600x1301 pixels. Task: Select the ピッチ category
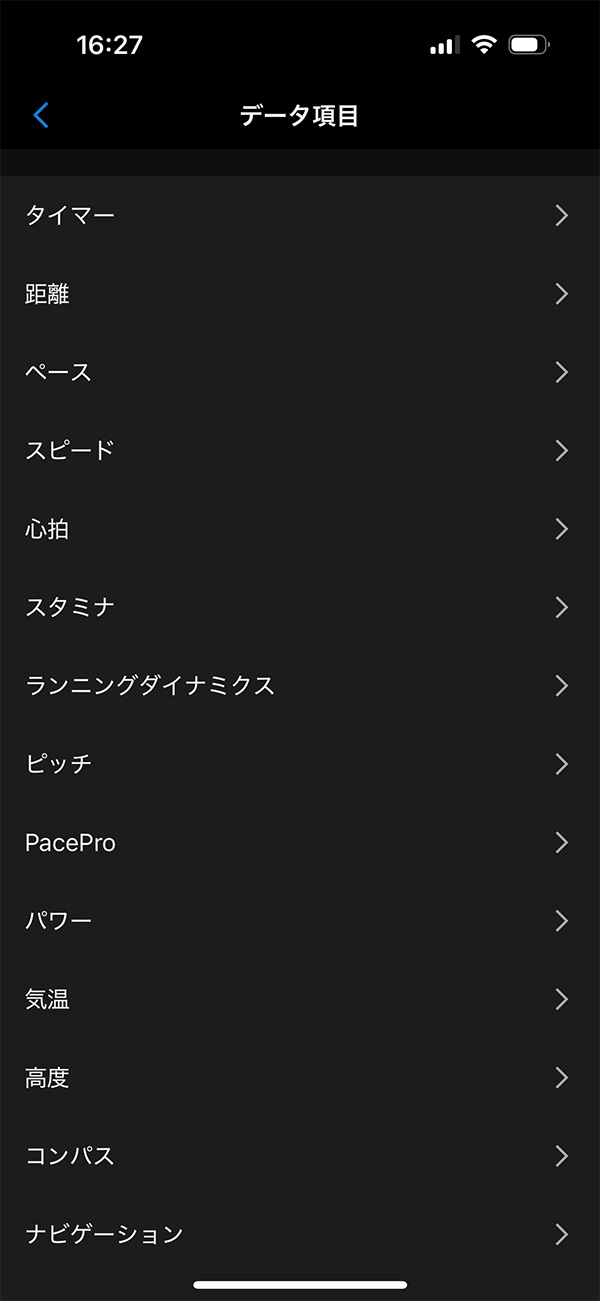pos(299,764)
